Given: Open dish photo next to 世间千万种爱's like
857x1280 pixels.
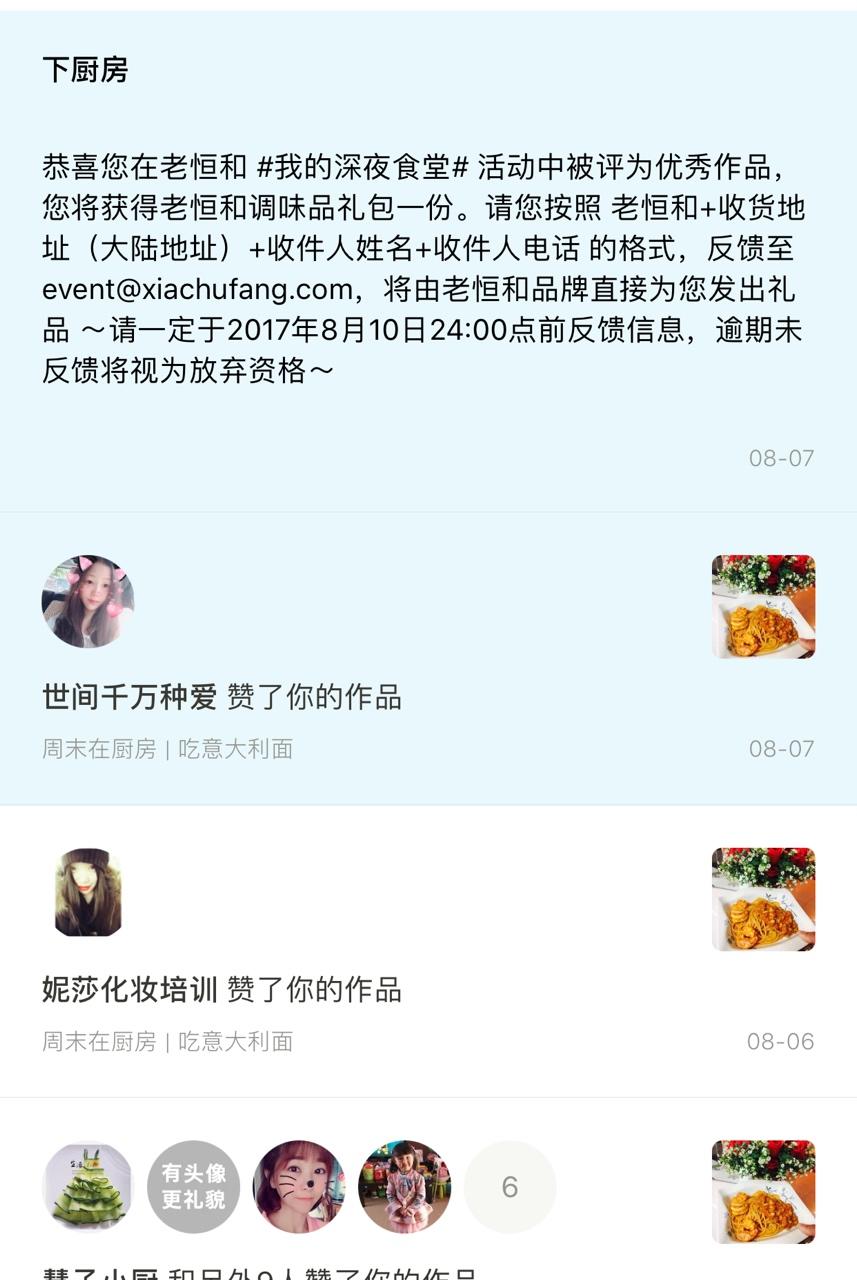Looking at the screenshot, I should (763, 607).
